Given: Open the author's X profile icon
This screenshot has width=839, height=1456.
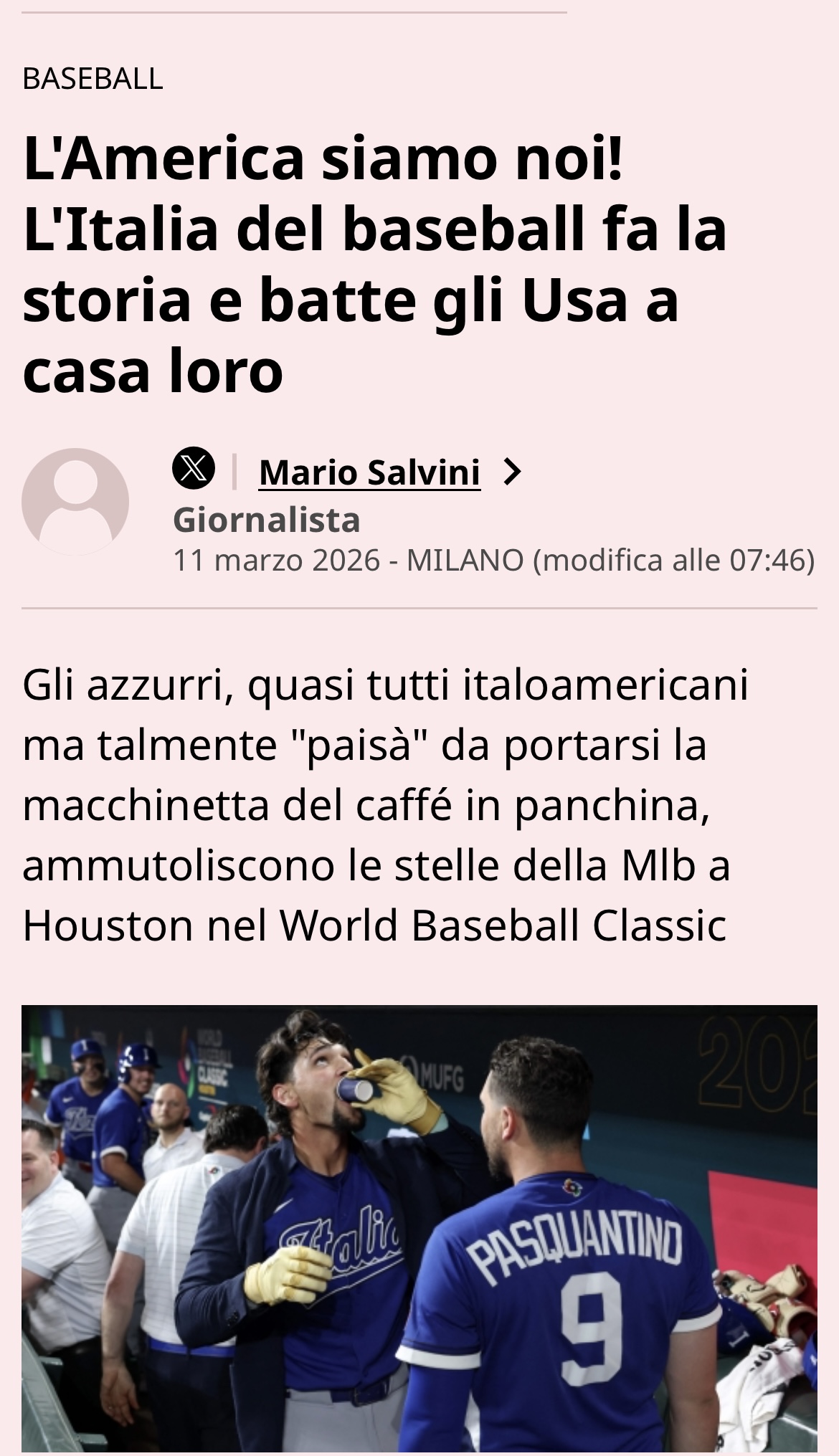Looking at the screenshot, I should (x=194, y=468).
